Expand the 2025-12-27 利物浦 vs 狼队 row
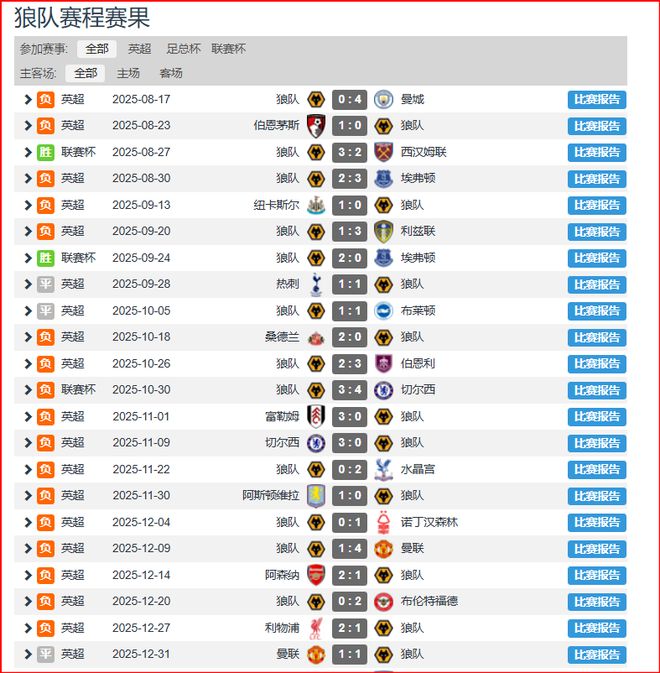The height and width of the screenshot is (673, 660). [x=29, y=628]
